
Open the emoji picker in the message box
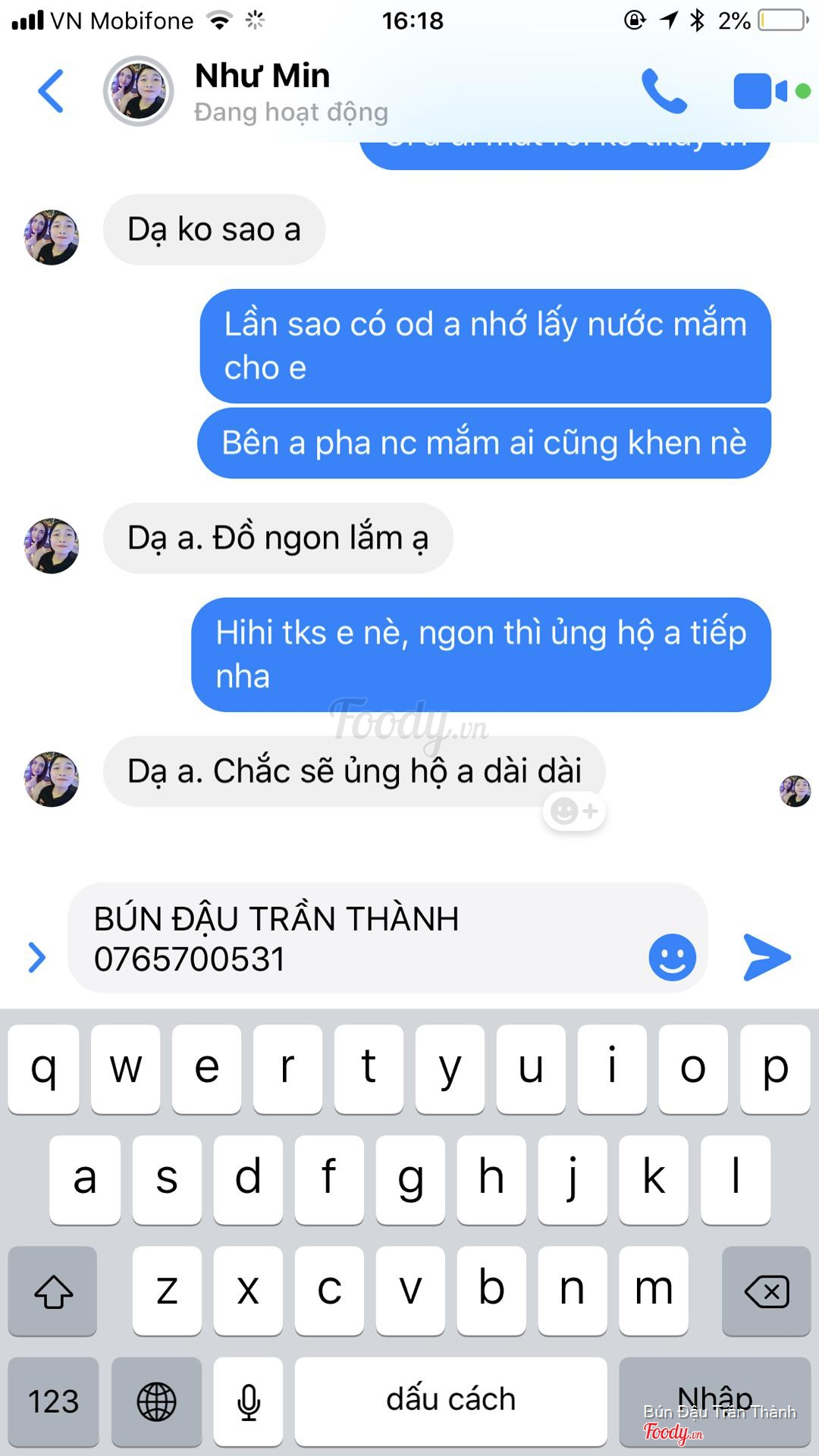pyautogui.click(x=672, y=957)
